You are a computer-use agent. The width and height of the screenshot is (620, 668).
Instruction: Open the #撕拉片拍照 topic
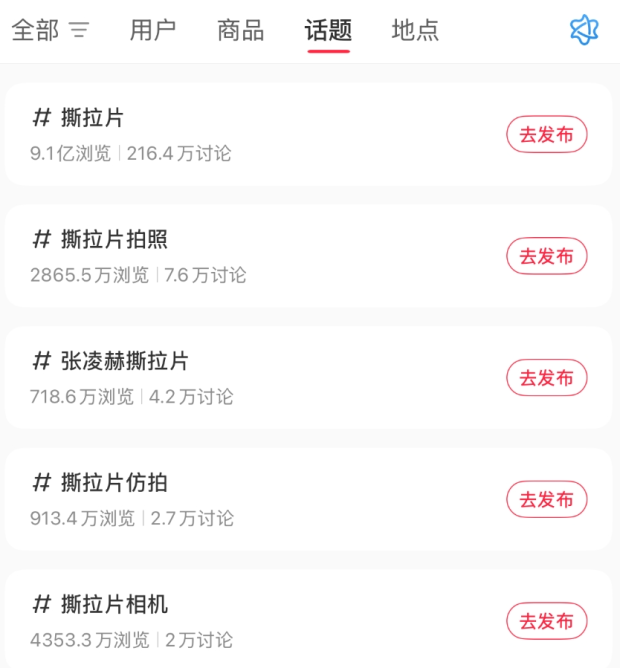click(x=114, y=240)
